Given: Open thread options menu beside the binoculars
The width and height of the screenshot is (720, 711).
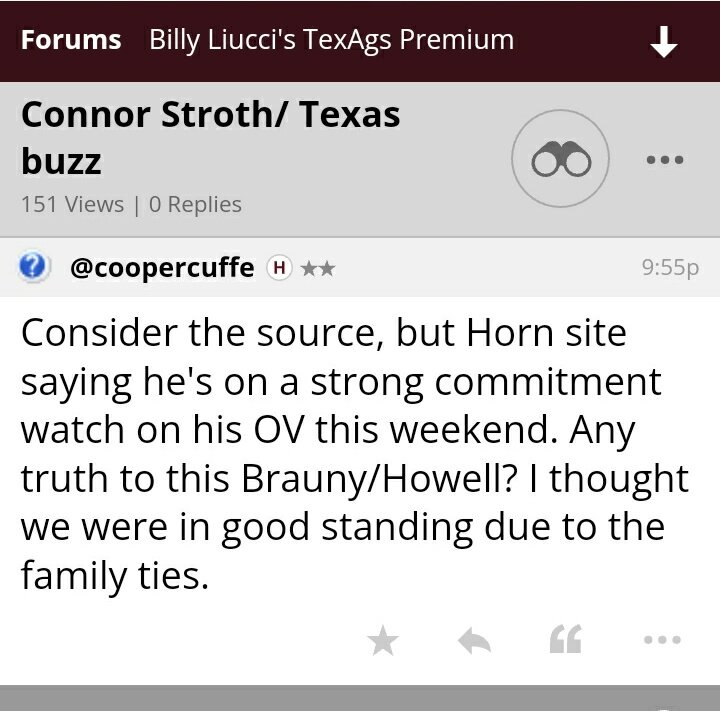Looking at the screenshot, I should point(664,159).
